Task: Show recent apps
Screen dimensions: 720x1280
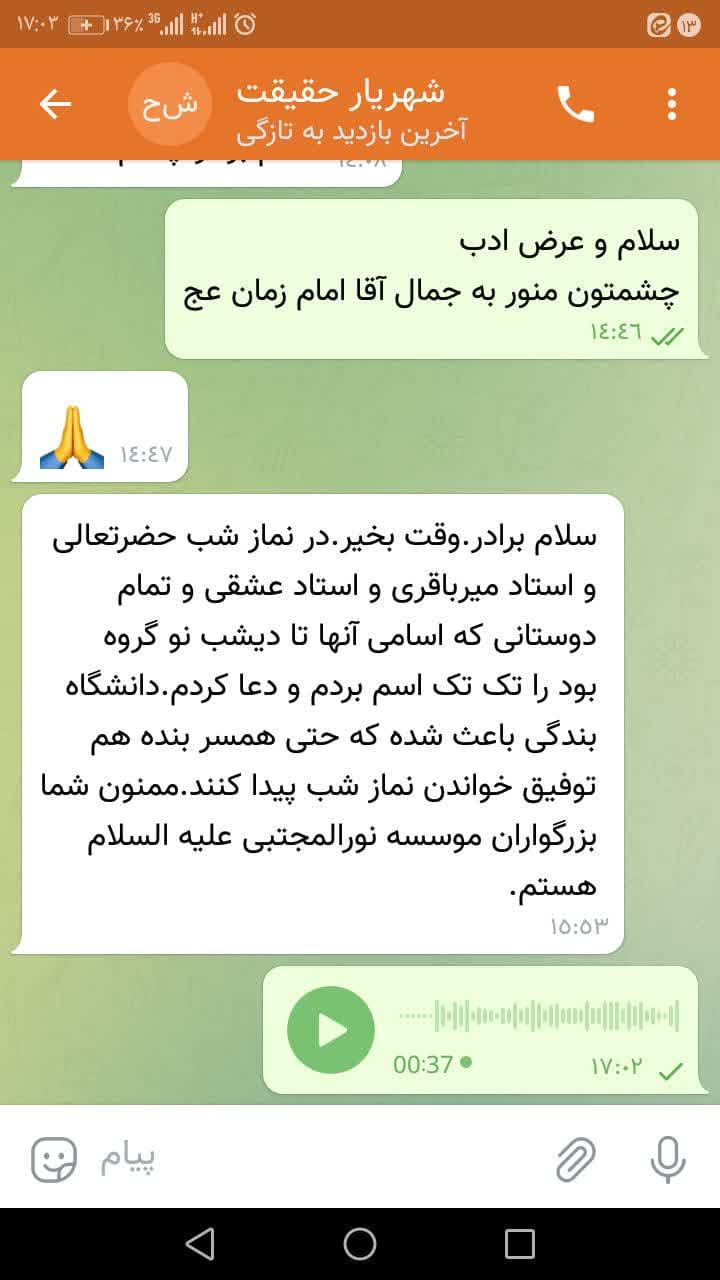Action: tap(520, 1244)
